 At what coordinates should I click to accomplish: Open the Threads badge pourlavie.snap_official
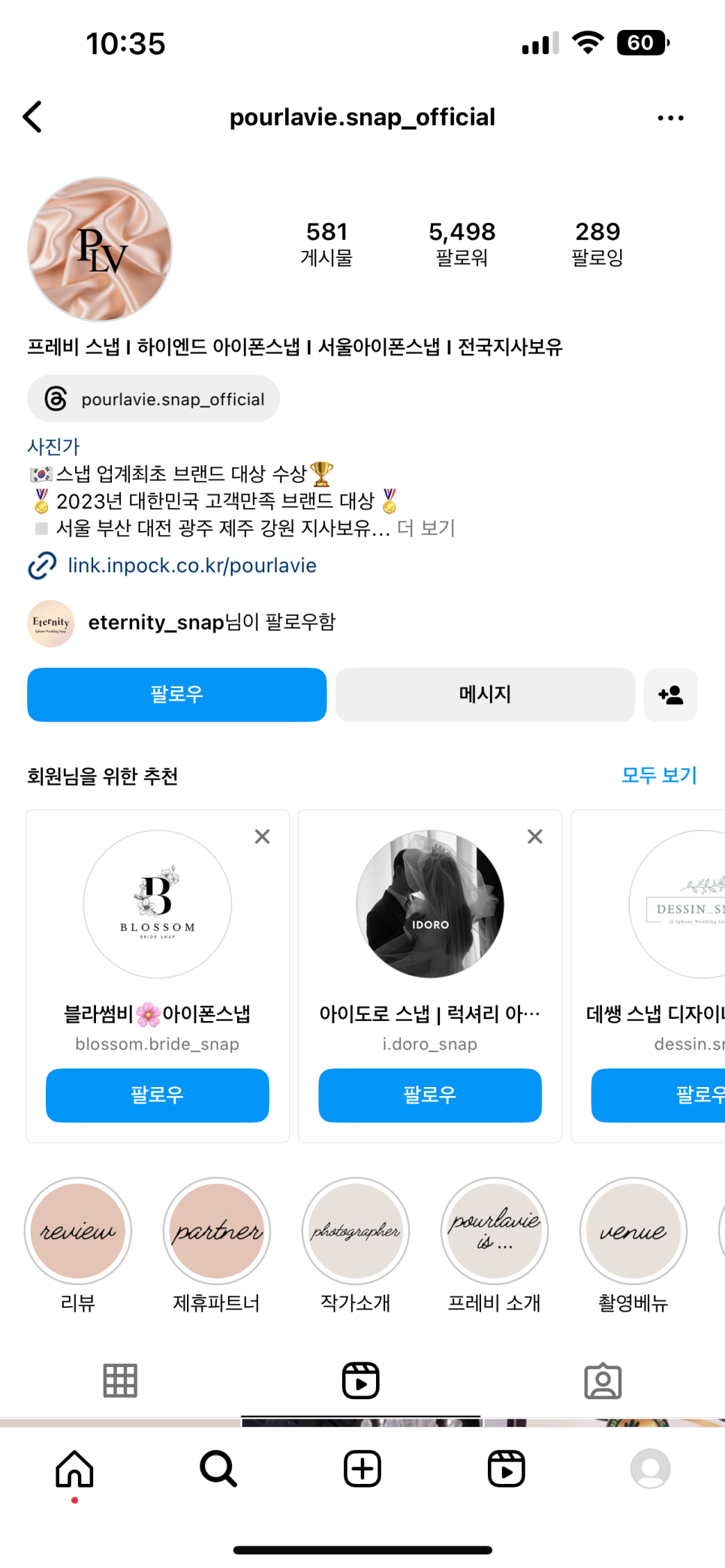tap(154, 399)
